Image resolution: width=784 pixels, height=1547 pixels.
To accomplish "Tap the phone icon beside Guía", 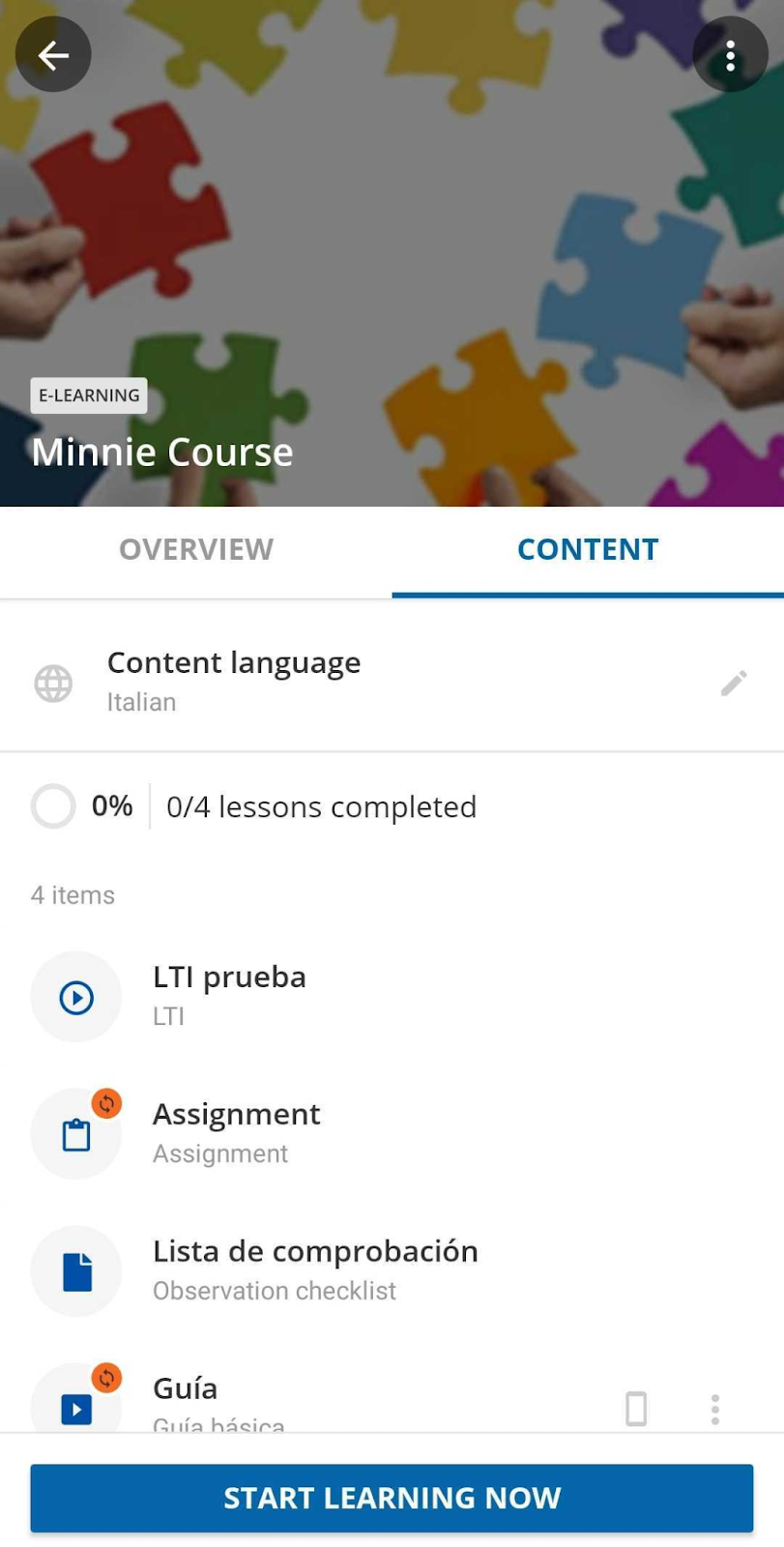I will [x=636, y=1409].
